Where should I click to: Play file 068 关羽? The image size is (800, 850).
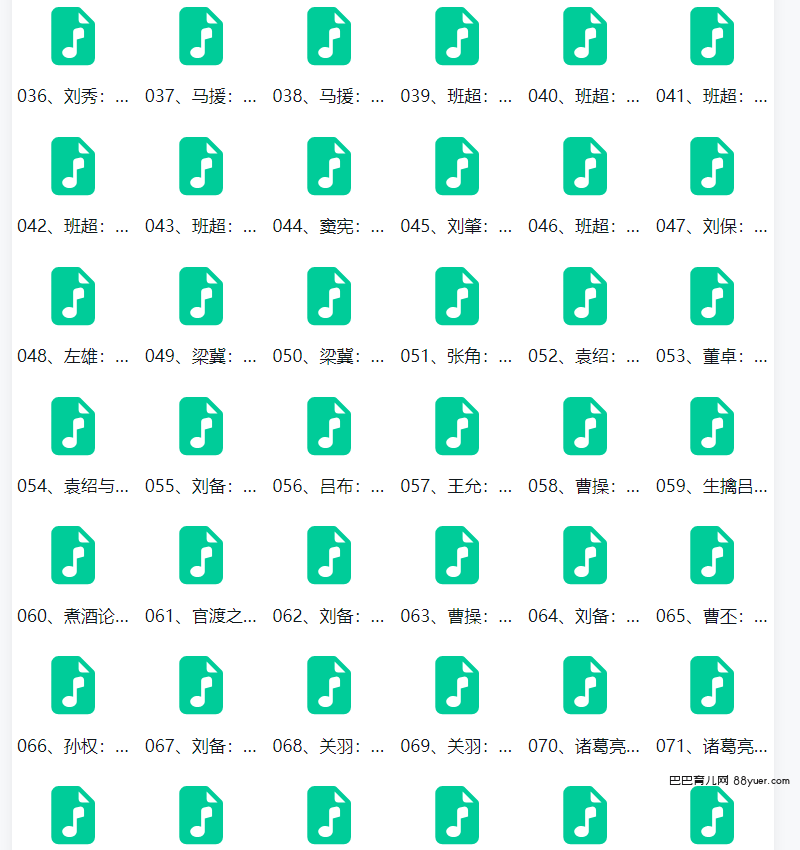pyautogui.click(x=329, y=686)
